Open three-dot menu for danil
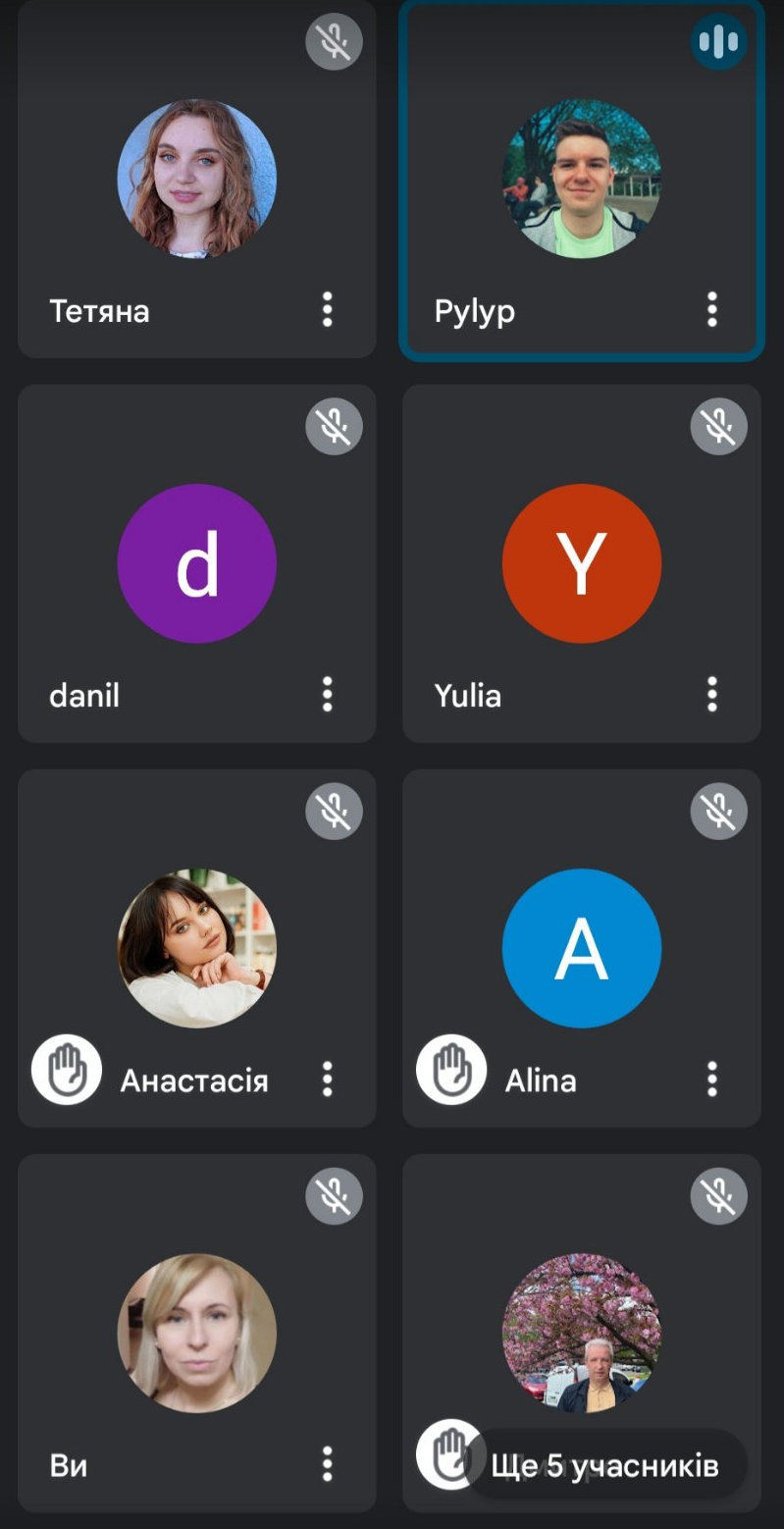Image resolution: width=784 pixels, height=1529 pixels. (328, 695)
